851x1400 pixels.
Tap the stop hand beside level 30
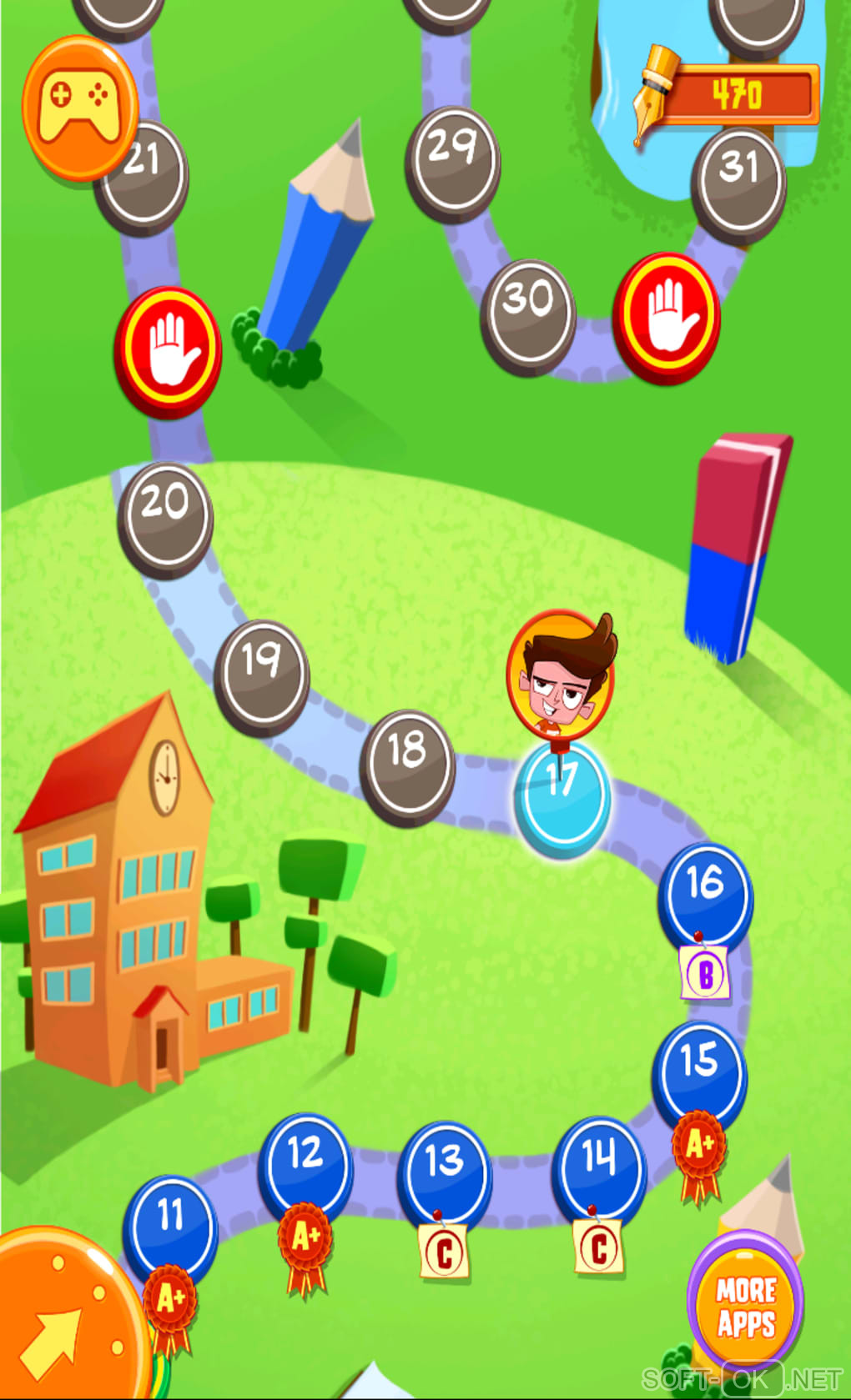666,317
